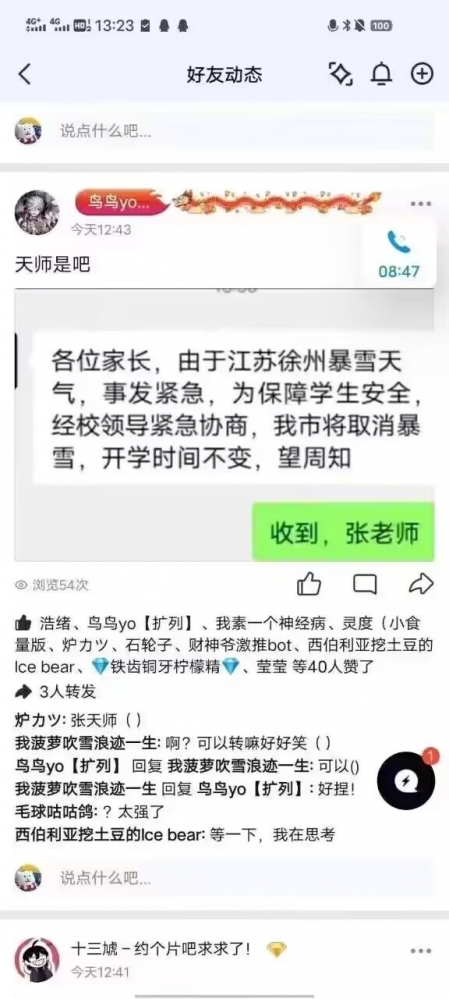View the posted chat screenshot image
This screenshot has width=449, height=999.
(x=224, y=424)
